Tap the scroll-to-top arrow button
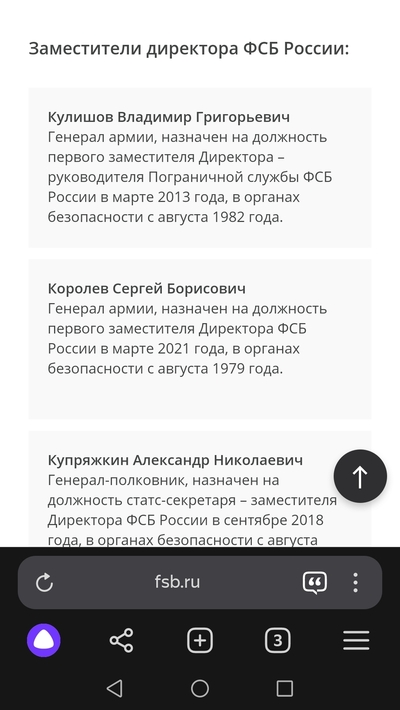The width and height of the screenshot is (400, 710). [x=360, y=476]
